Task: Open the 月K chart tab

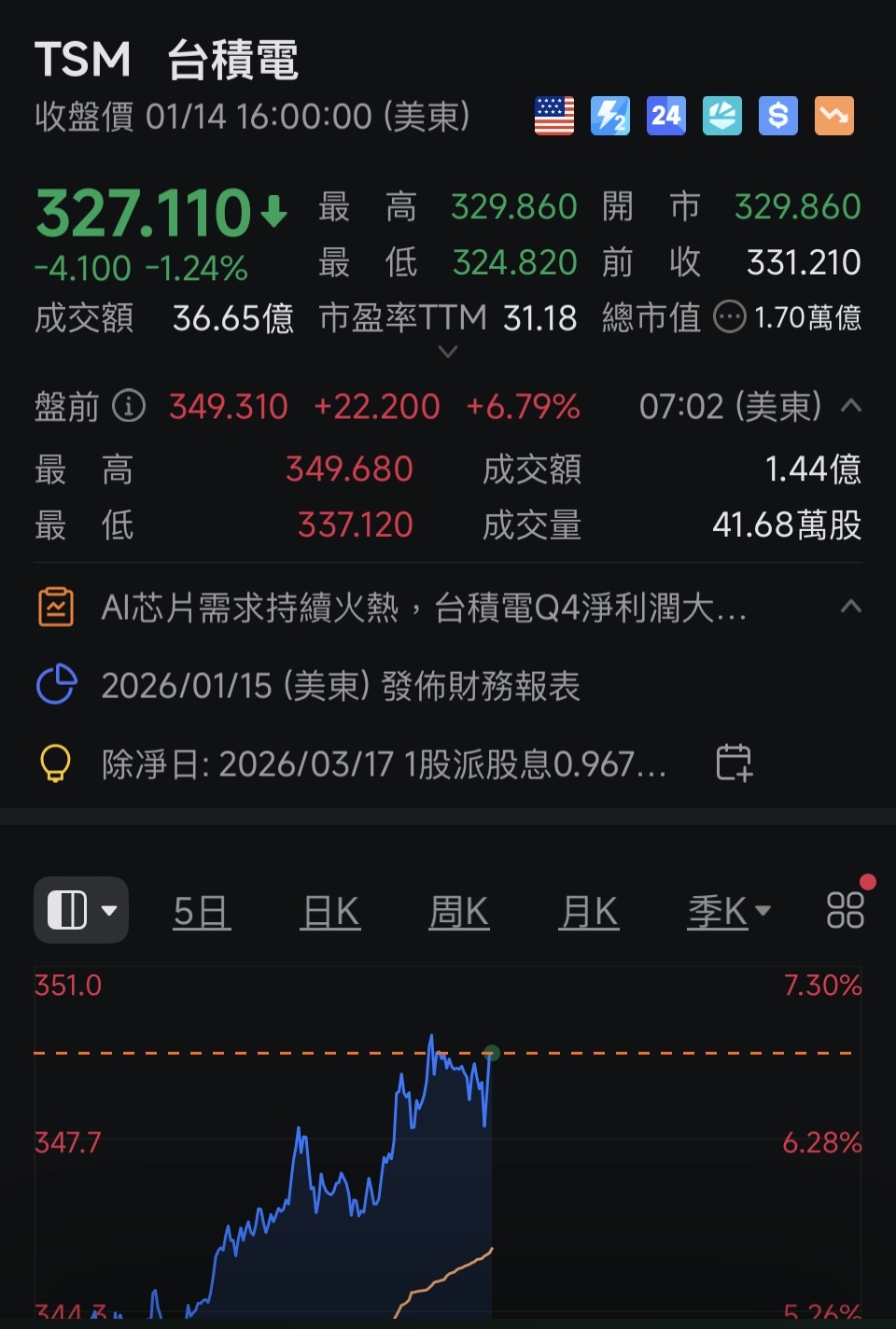Action: tap(588, 911)
